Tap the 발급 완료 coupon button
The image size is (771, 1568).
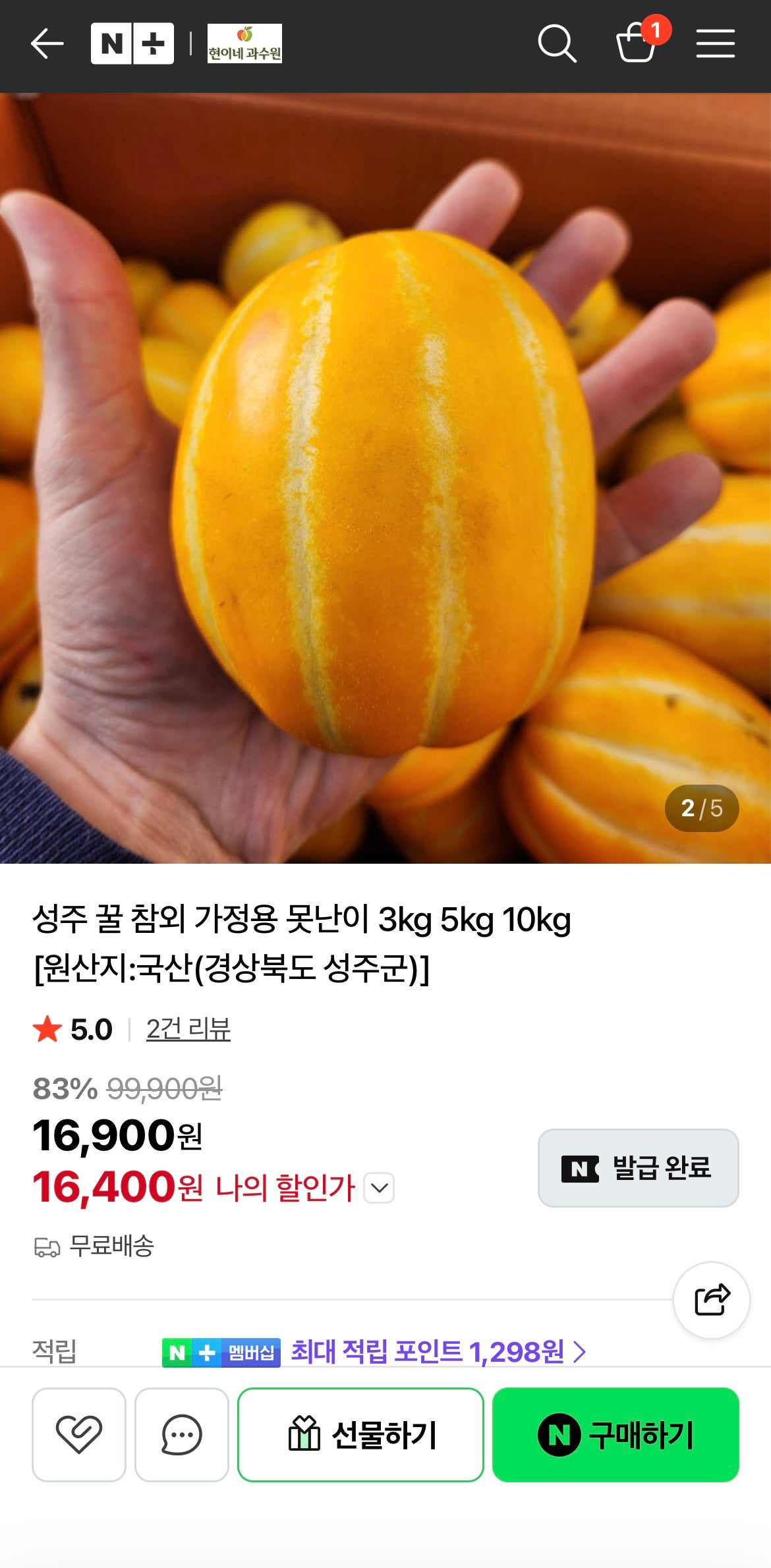click(637, 1168)
